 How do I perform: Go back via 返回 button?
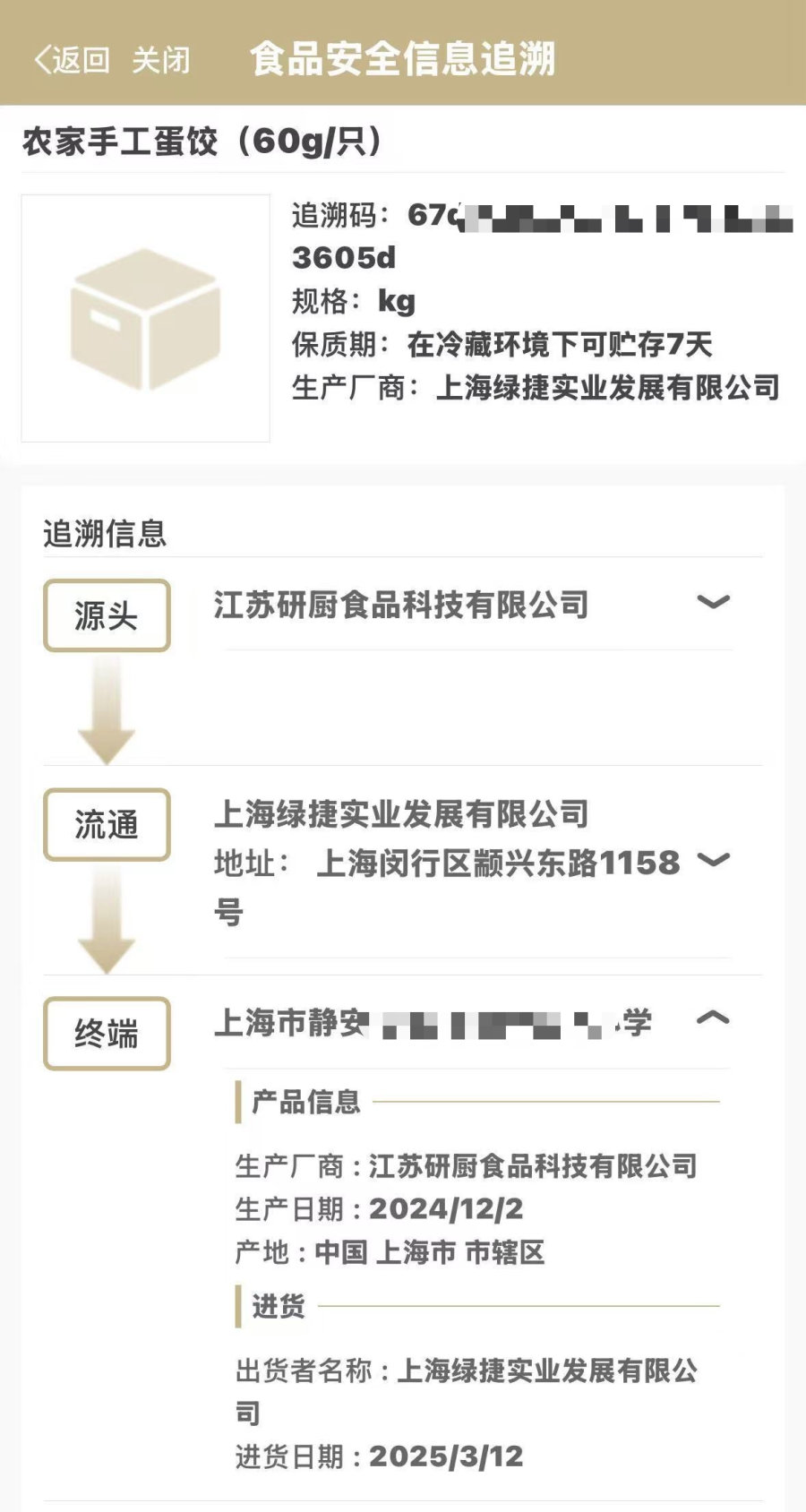click(72, 60)
